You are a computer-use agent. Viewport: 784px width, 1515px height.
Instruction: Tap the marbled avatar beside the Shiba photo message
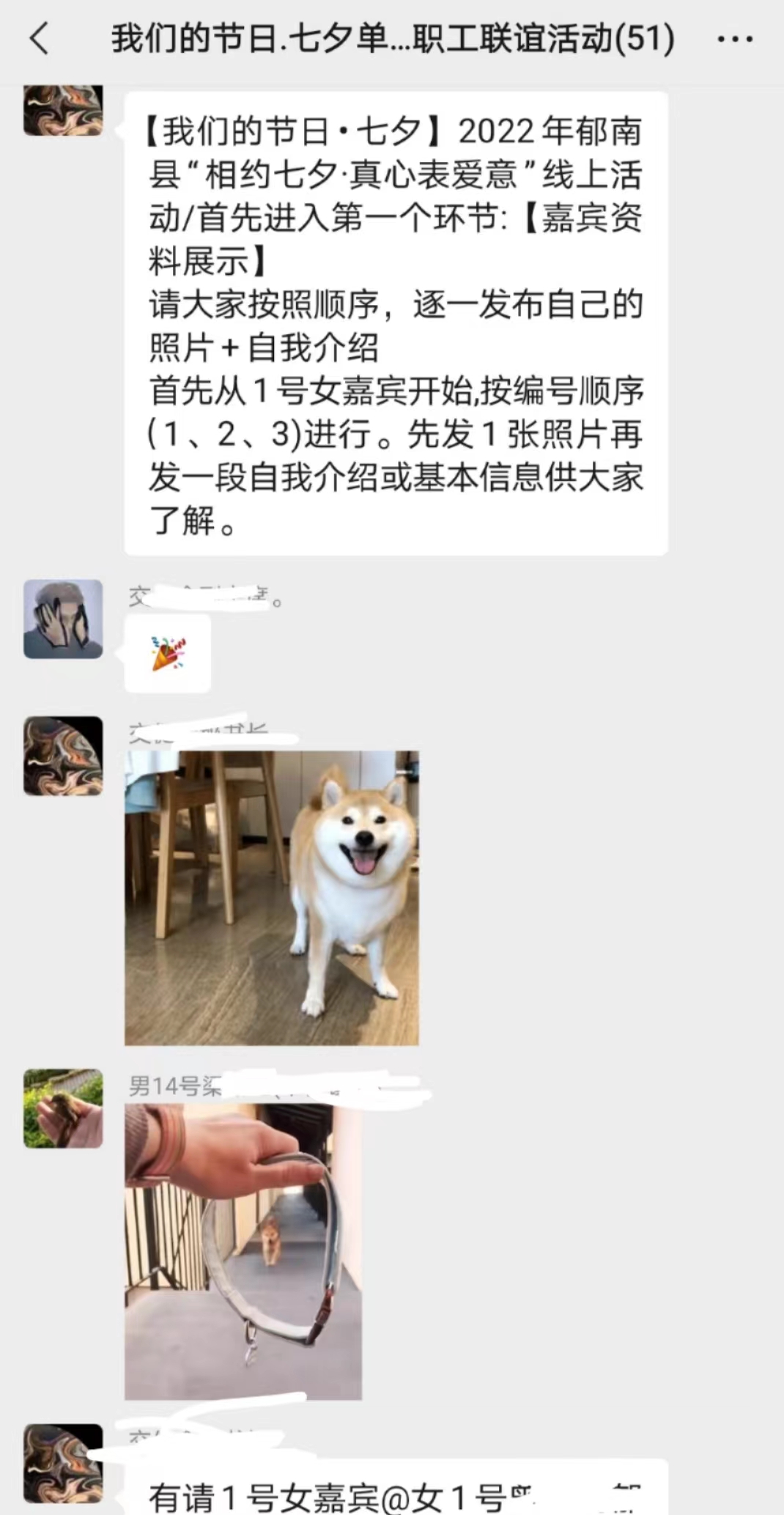(x=62, y=755)
